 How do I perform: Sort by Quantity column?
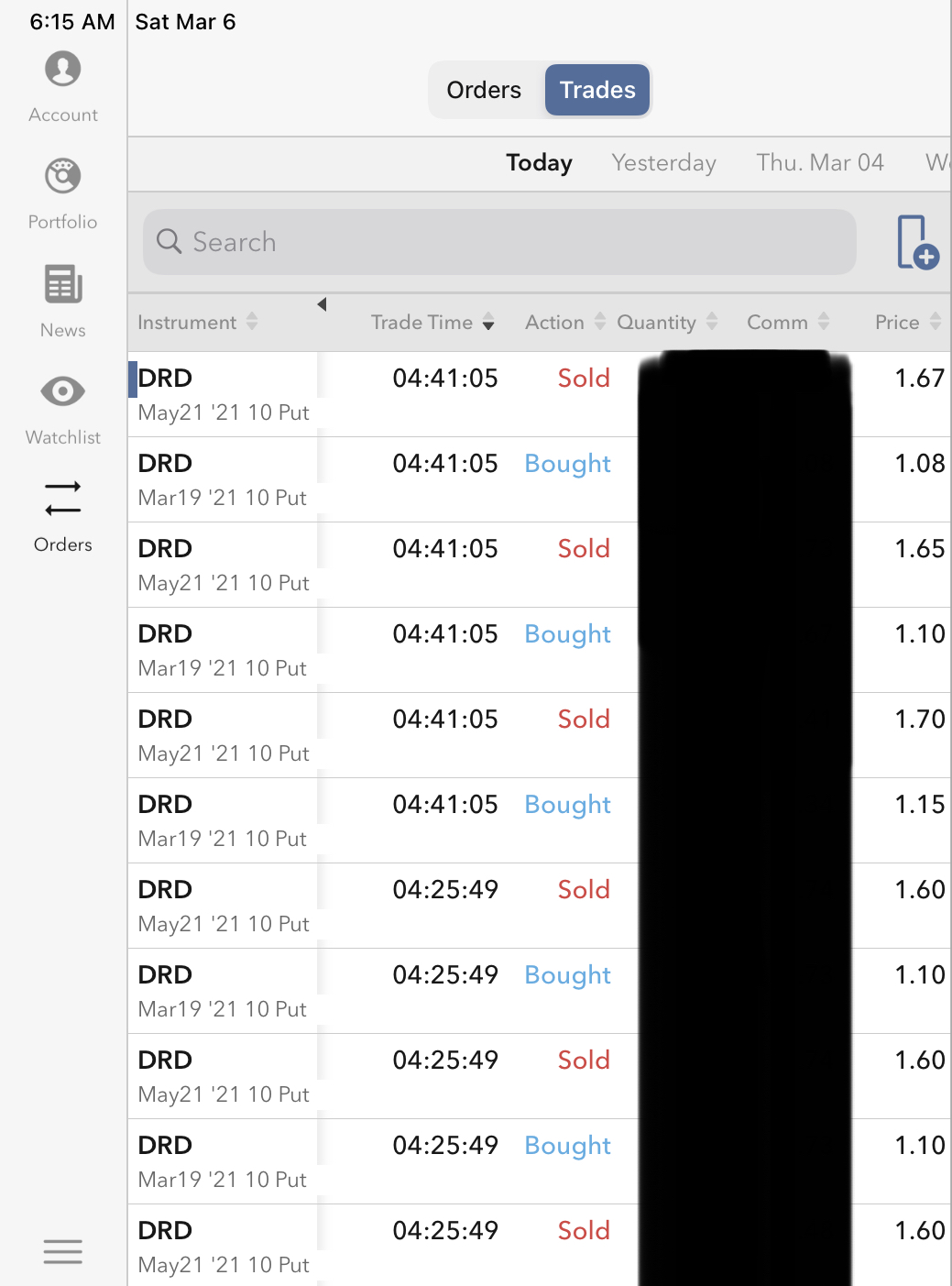click(666, 322)
